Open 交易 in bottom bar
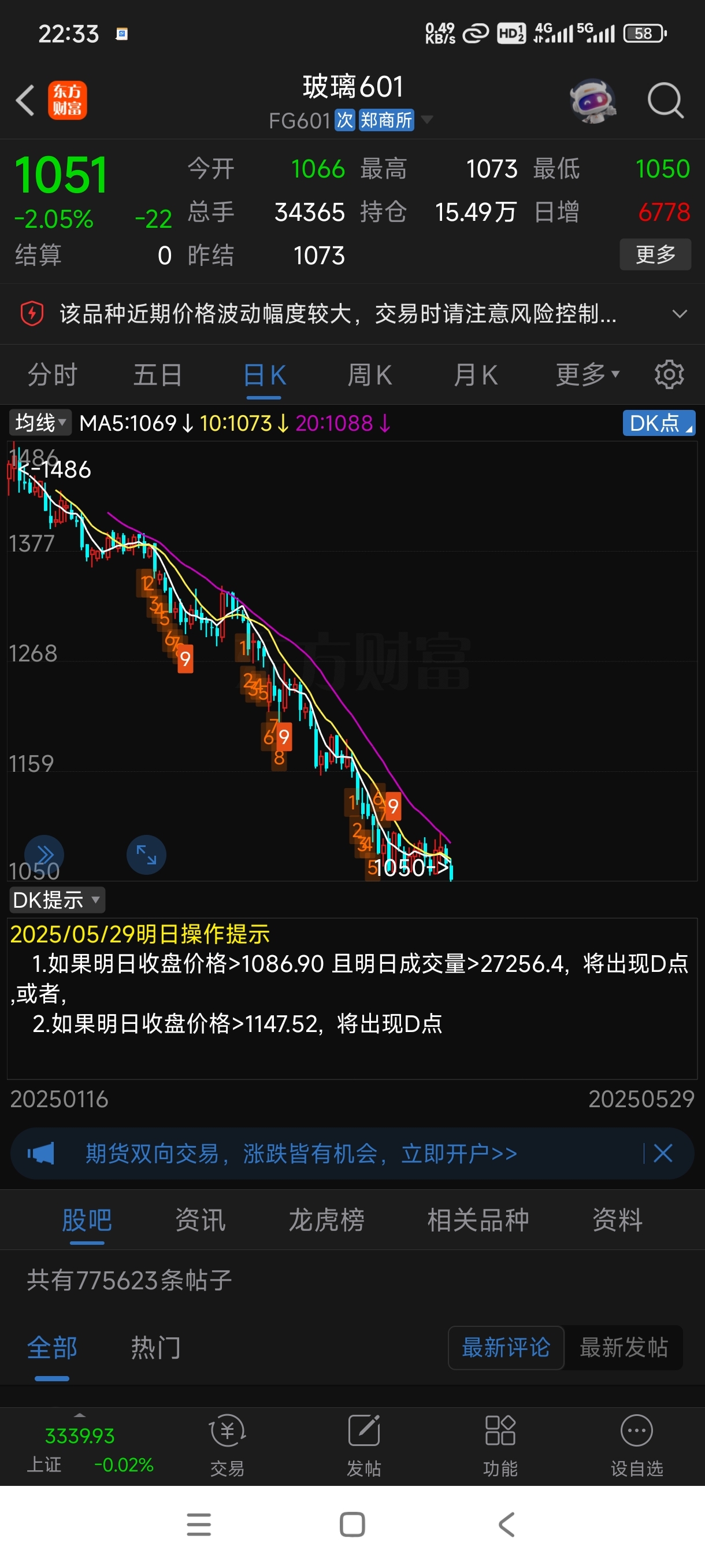 coord(227,1446)
